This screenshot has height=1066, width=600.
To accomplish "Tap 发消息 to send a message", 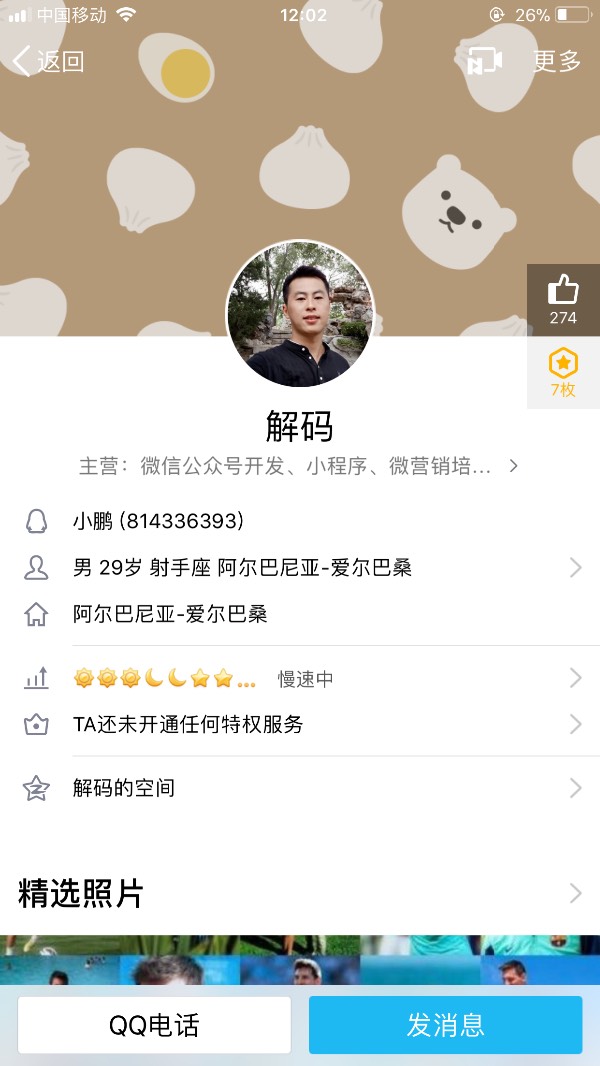I will [x=445, y=1025].
